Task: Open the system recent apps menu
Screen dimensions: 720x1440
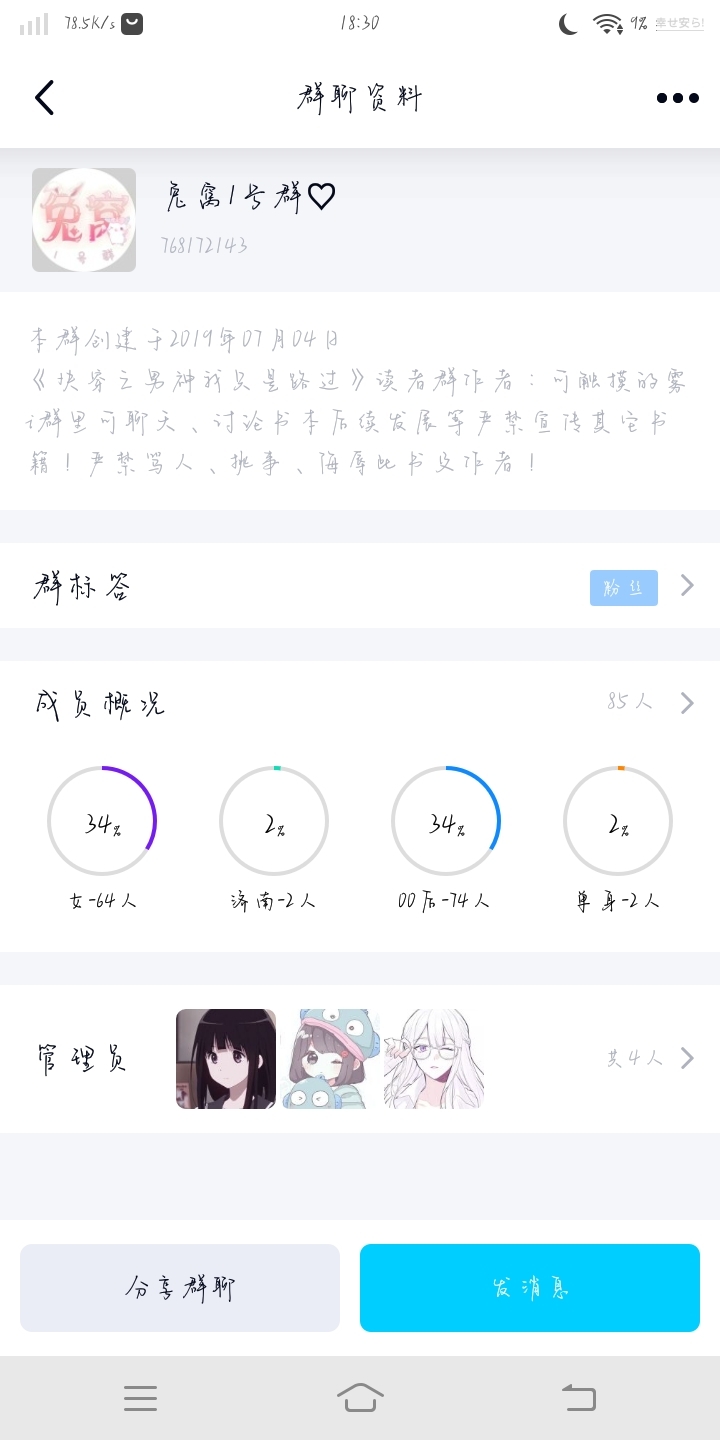Action: click(140, 1398)
